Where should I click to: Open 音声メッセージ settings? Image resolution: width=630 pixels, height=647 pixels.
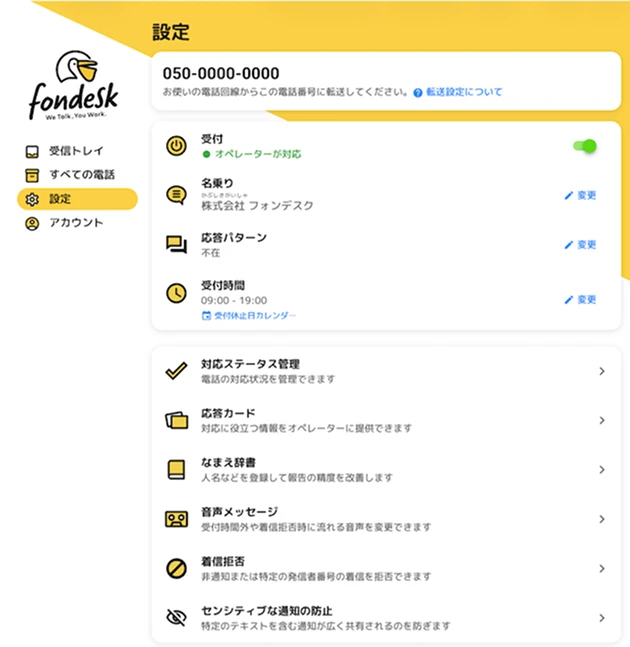pyautogui.click(x=385, y=518)
